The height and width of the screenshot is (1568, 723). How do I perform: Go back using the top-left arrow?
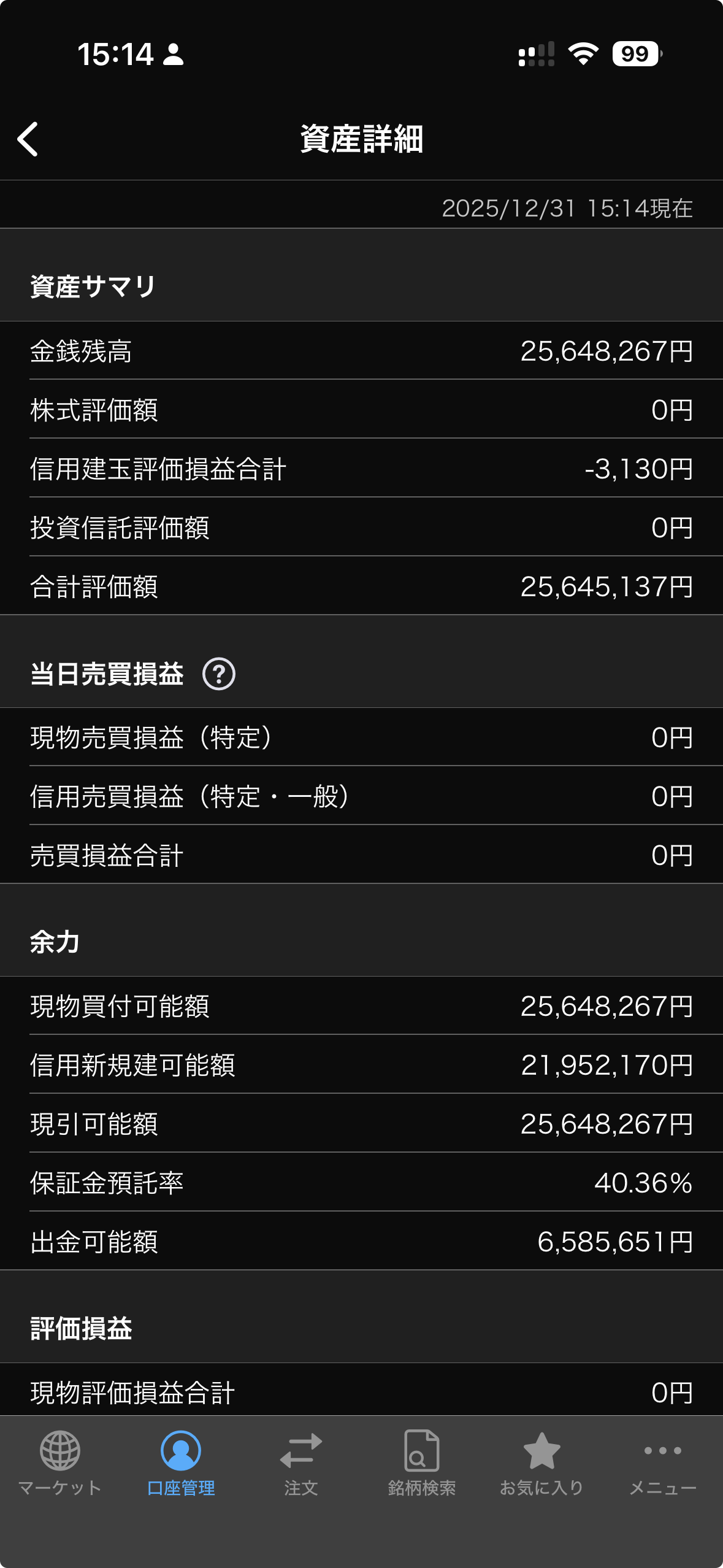tap(28, 139)
